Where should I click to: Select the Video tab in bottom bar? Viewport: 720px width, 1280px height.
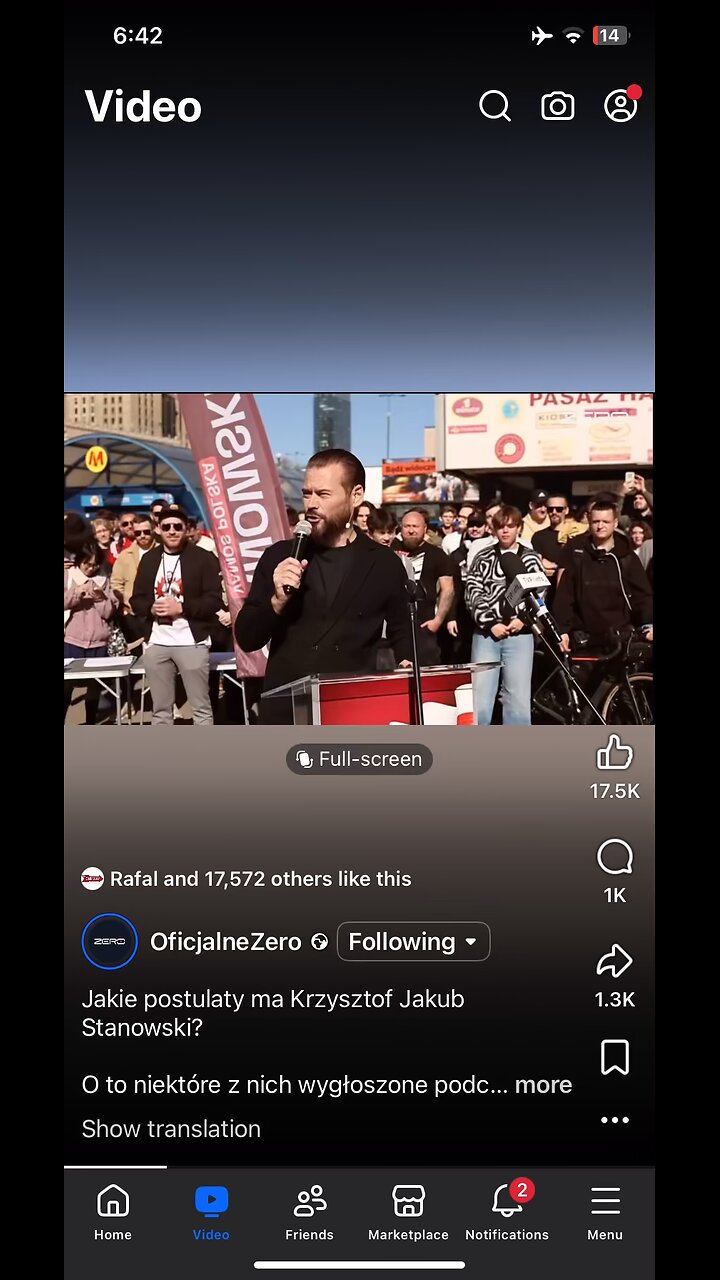coord(211,1211)
